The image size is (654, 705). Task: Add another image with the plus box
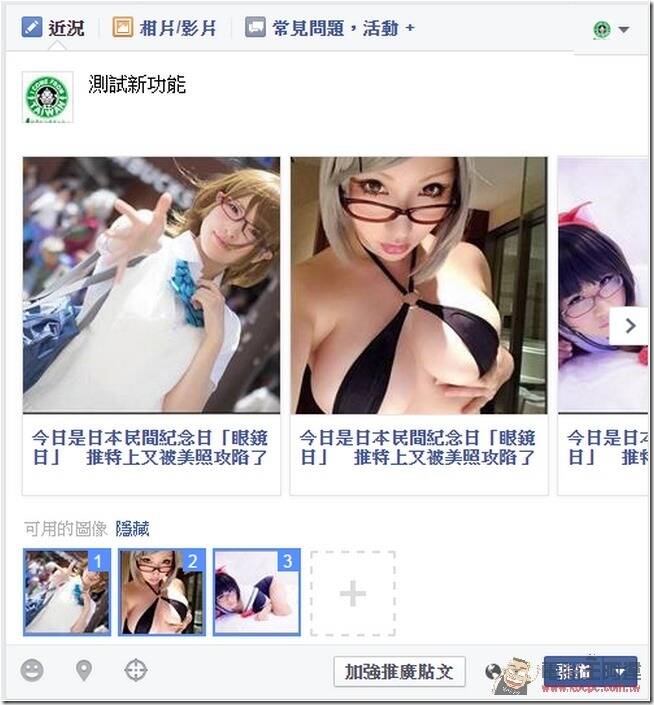point(352,593)
